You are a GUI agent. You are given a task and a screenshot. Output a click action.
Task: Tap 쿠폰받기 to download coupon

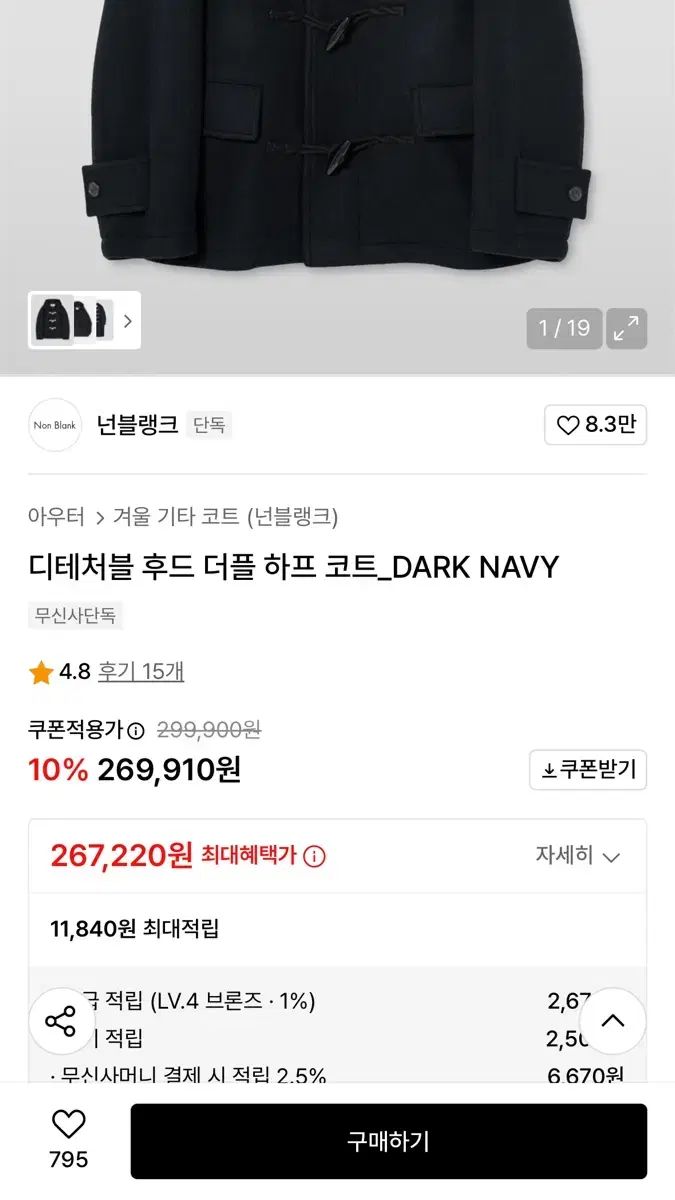[588, 770]
